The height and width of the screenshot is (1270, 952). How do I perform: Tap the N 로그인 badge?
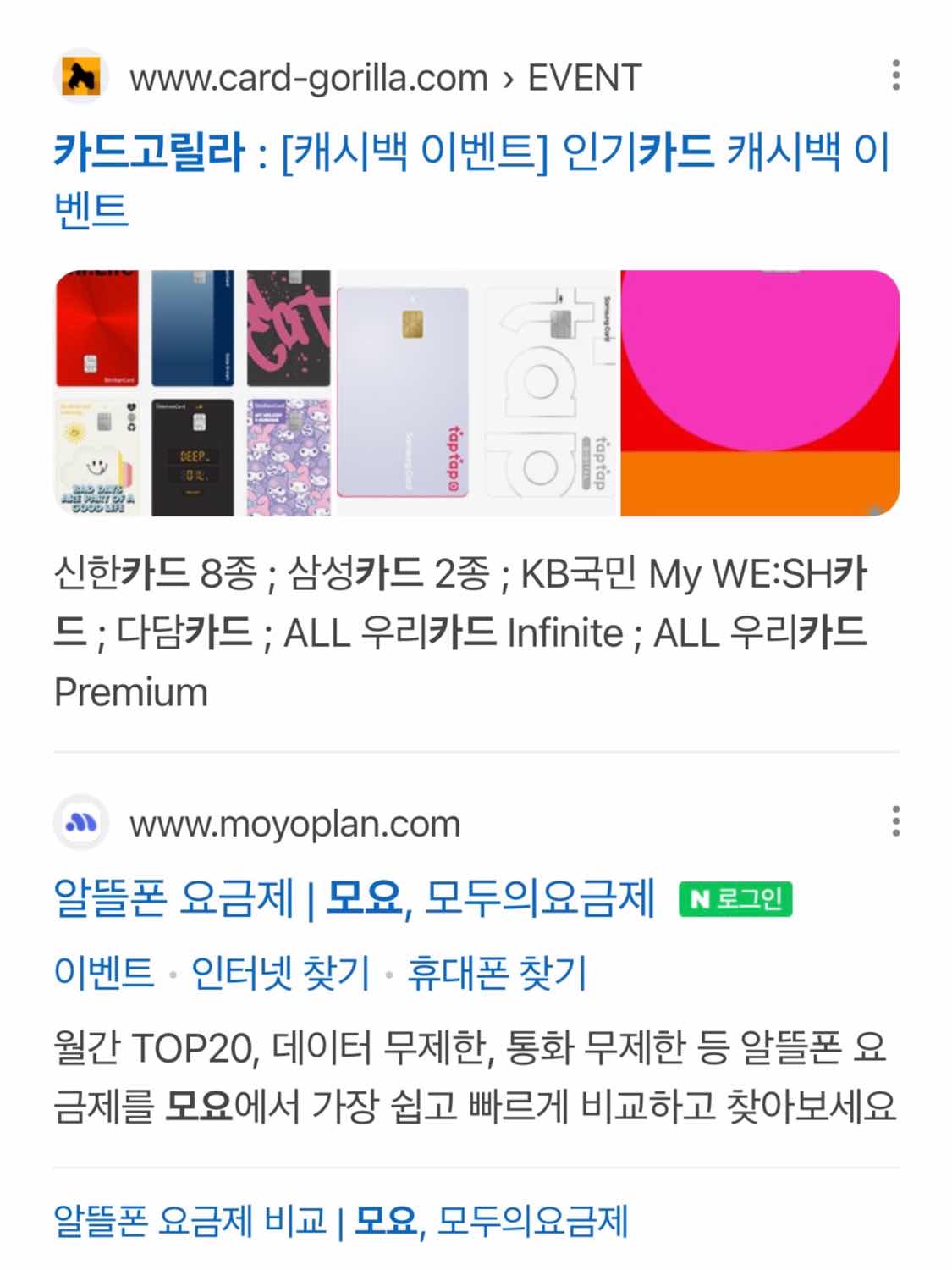tap(735, 898)
